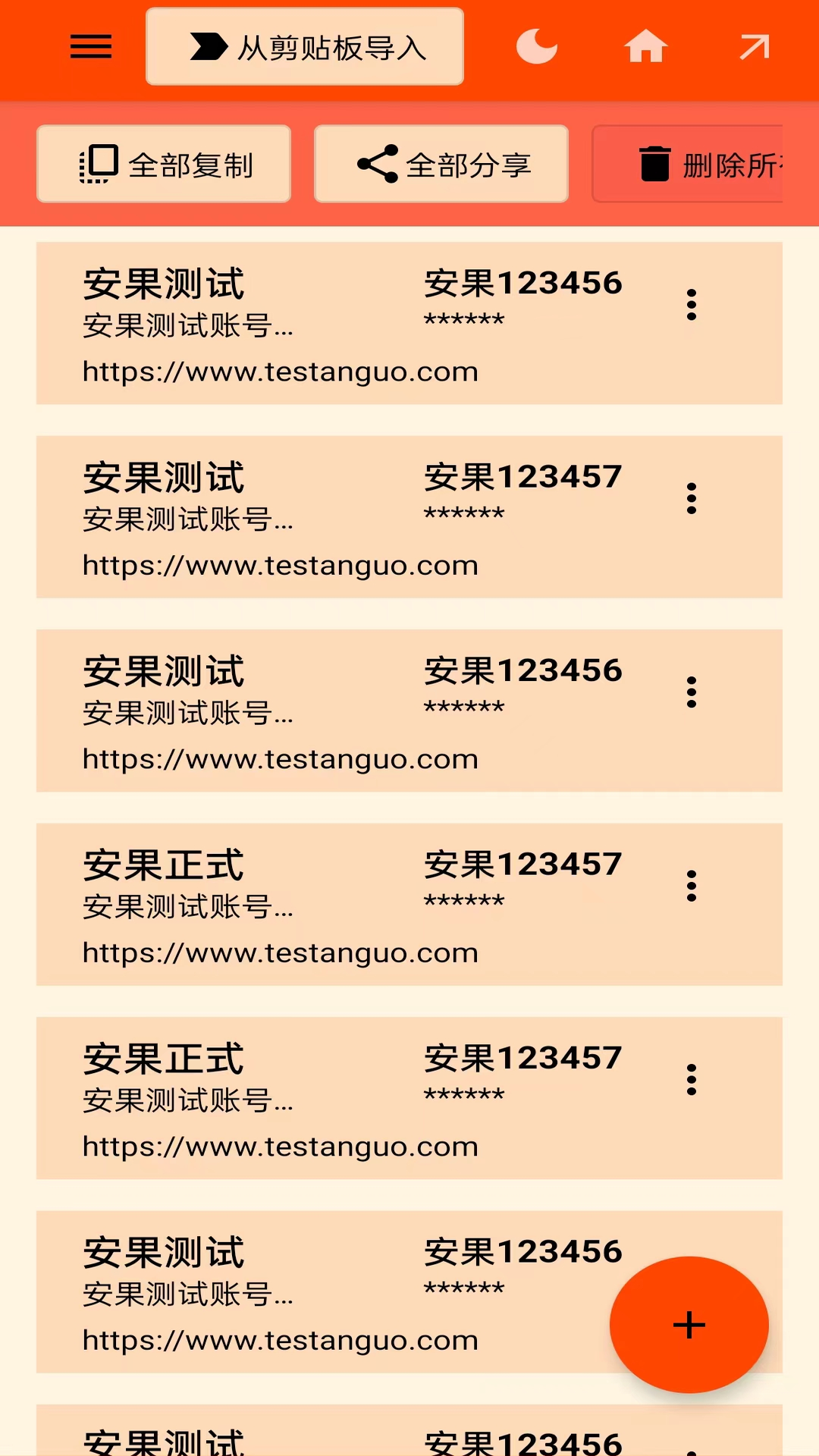
Task: Tap the top-right diagonal arrow icon
Action: [755, 47]
